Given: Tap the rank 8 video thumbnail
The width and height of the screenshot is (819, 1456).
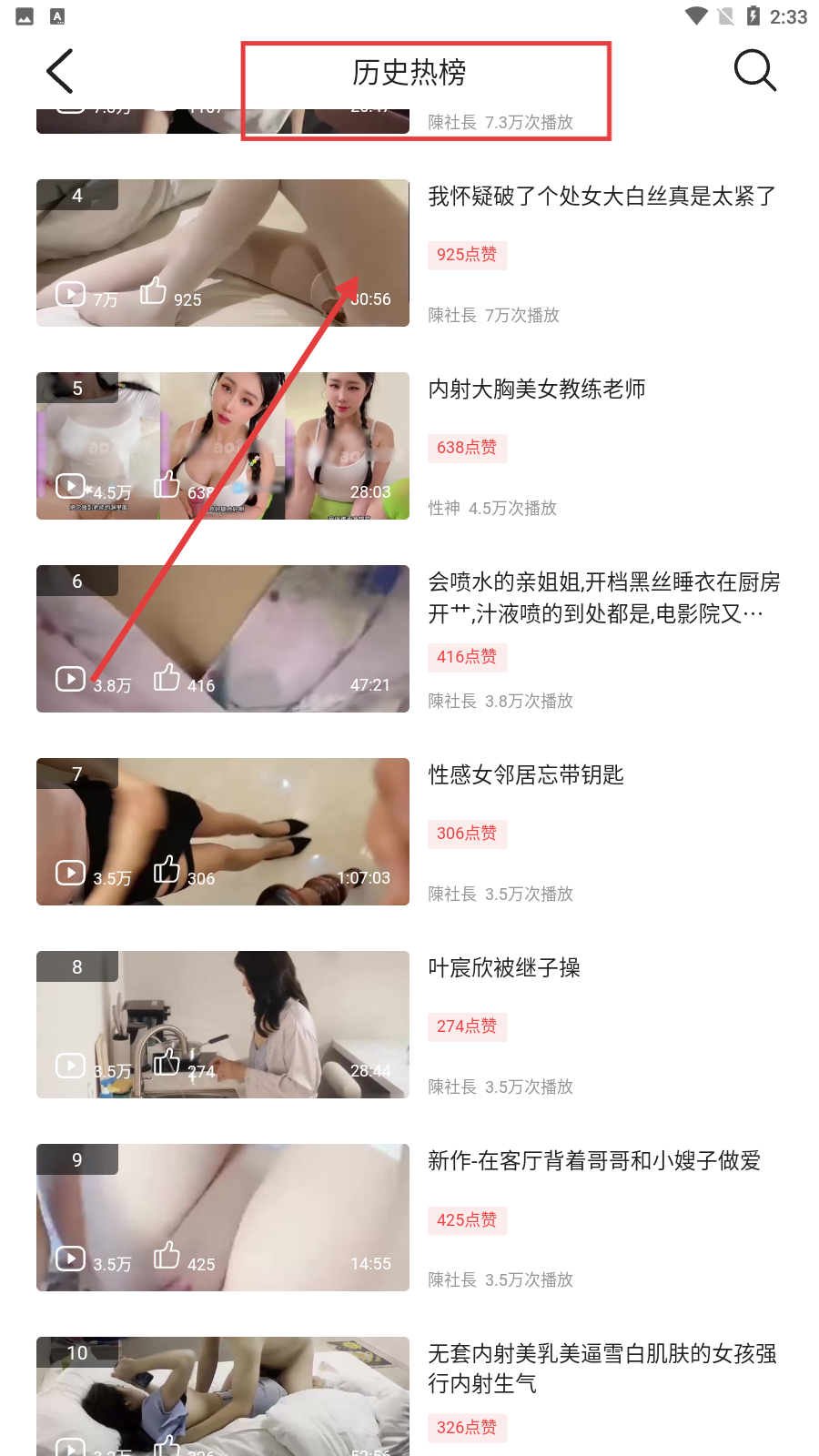Looking at the screenshot, I should point(222,1025).
